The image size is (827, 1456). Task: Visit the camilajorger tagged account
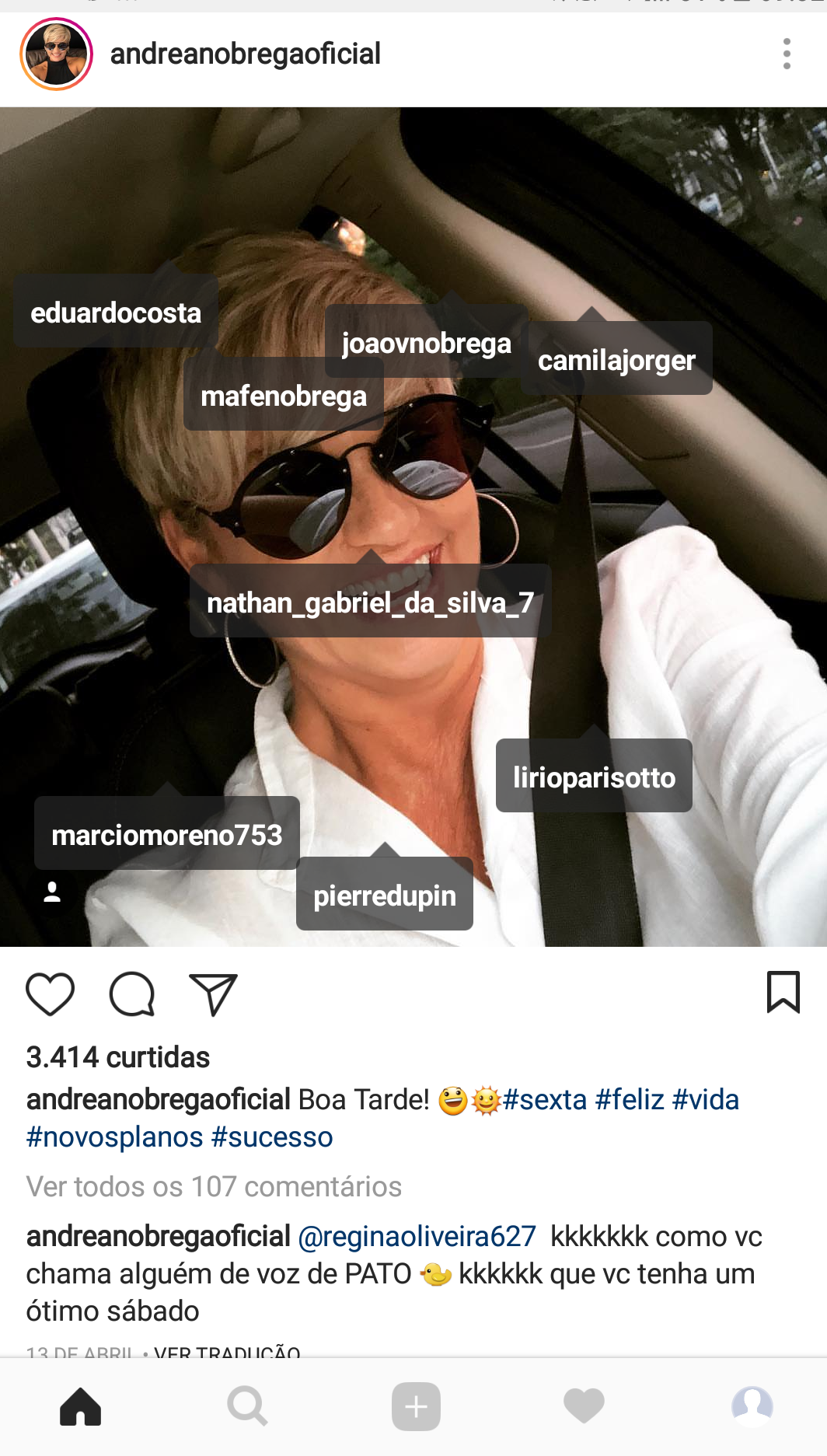pyautogui.click(x=616, y=360)
